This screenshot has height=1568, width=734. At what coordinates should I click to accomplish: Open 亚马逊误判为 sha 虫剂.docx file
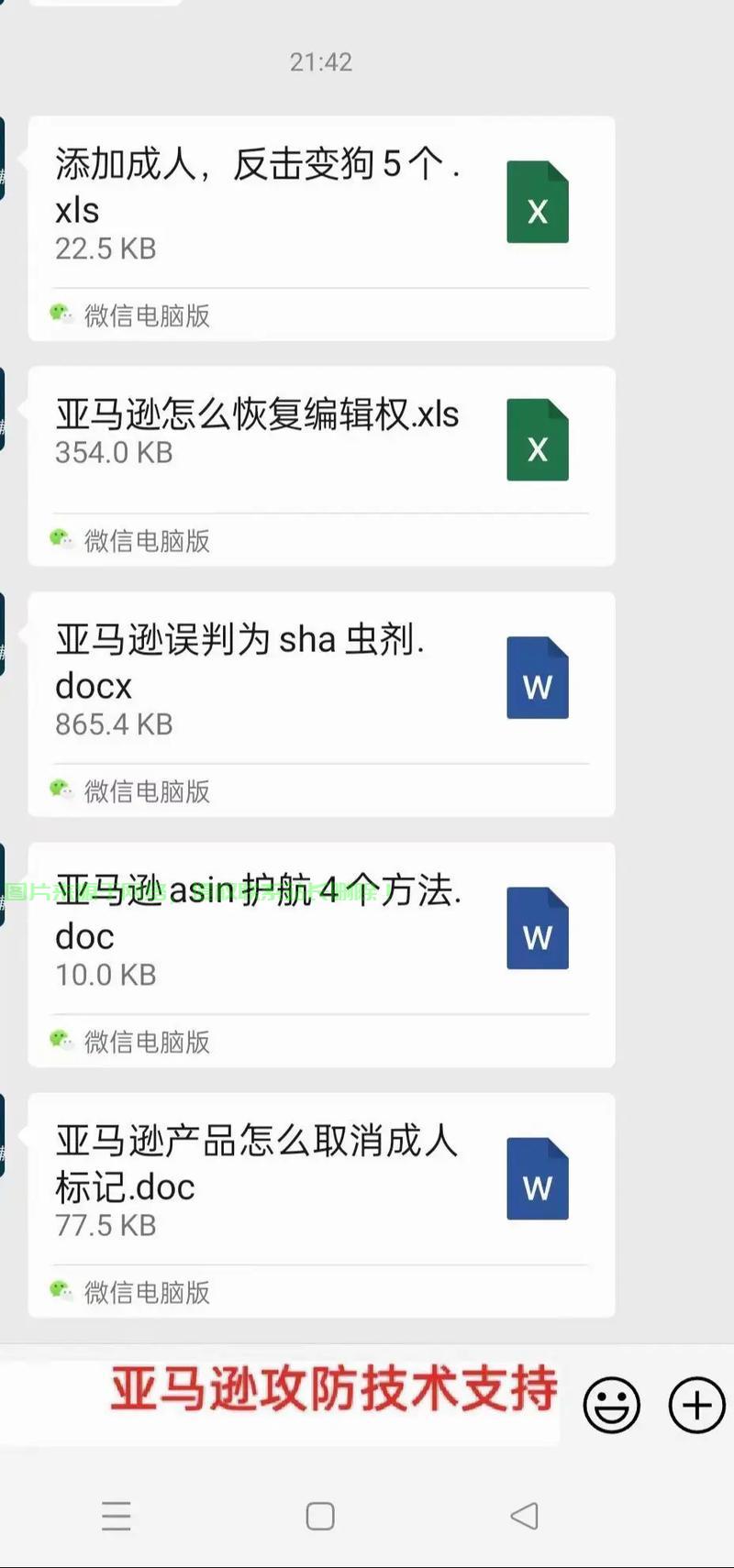[x=321, y=680]
